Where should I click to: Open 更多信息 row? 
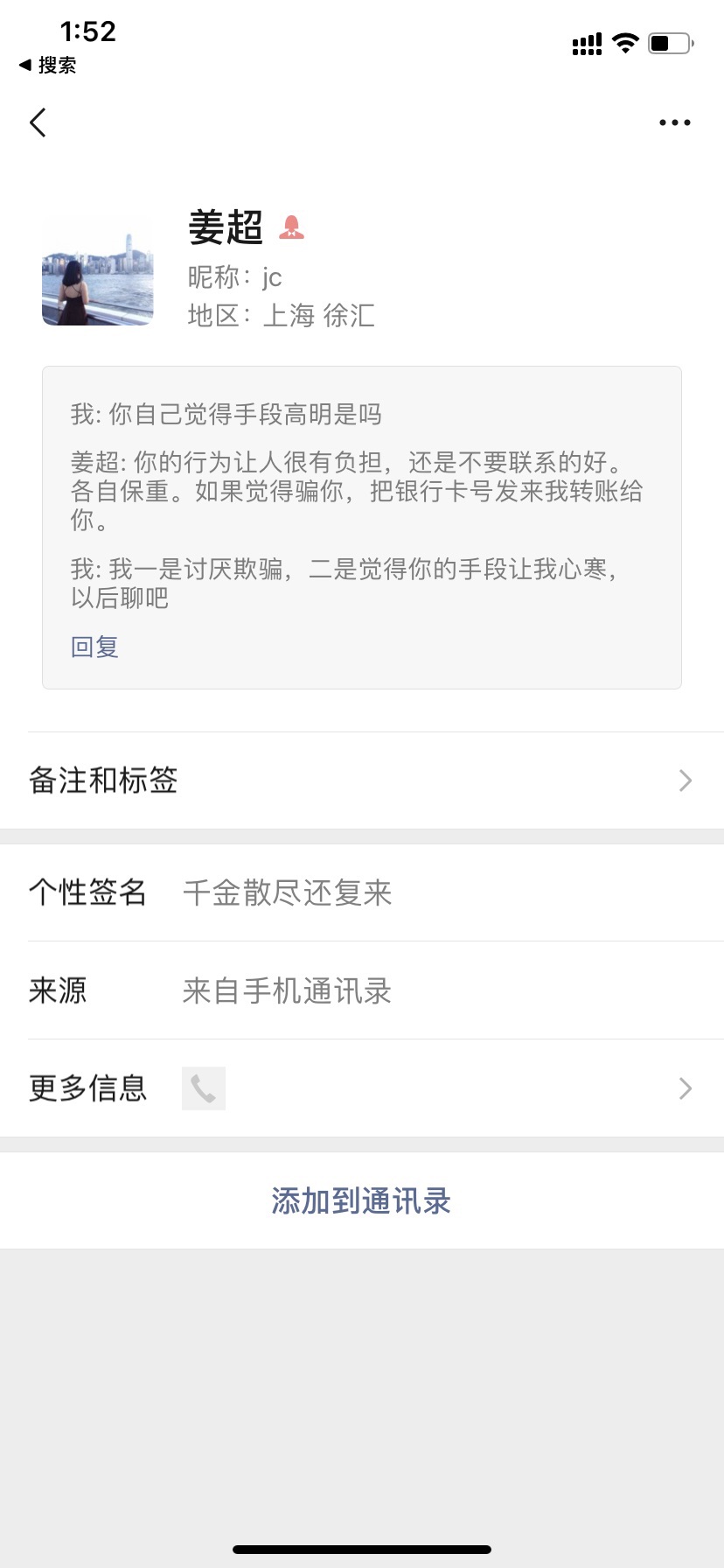[x=362, y=1088]
